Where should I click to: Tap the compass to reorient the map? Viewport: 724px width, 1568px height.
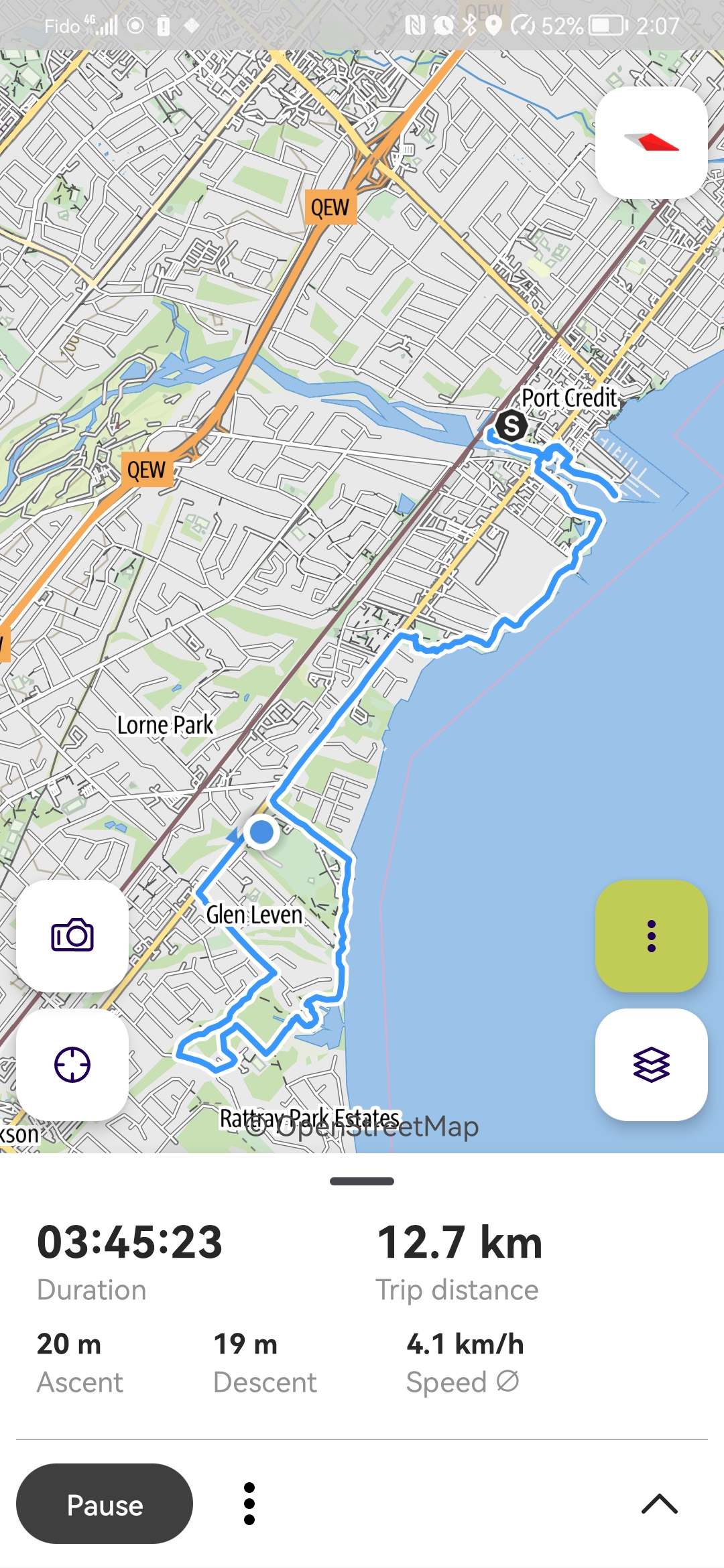click(652, 143)
